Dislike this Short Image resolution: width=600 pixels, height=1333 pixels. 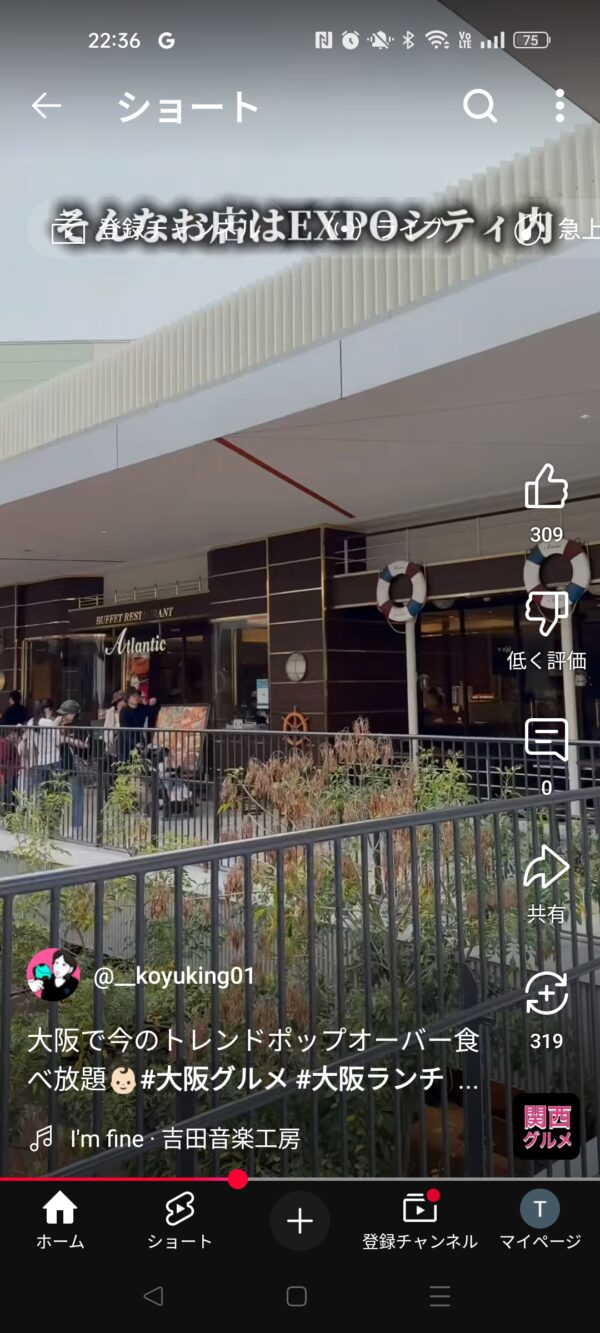[546, 615]
